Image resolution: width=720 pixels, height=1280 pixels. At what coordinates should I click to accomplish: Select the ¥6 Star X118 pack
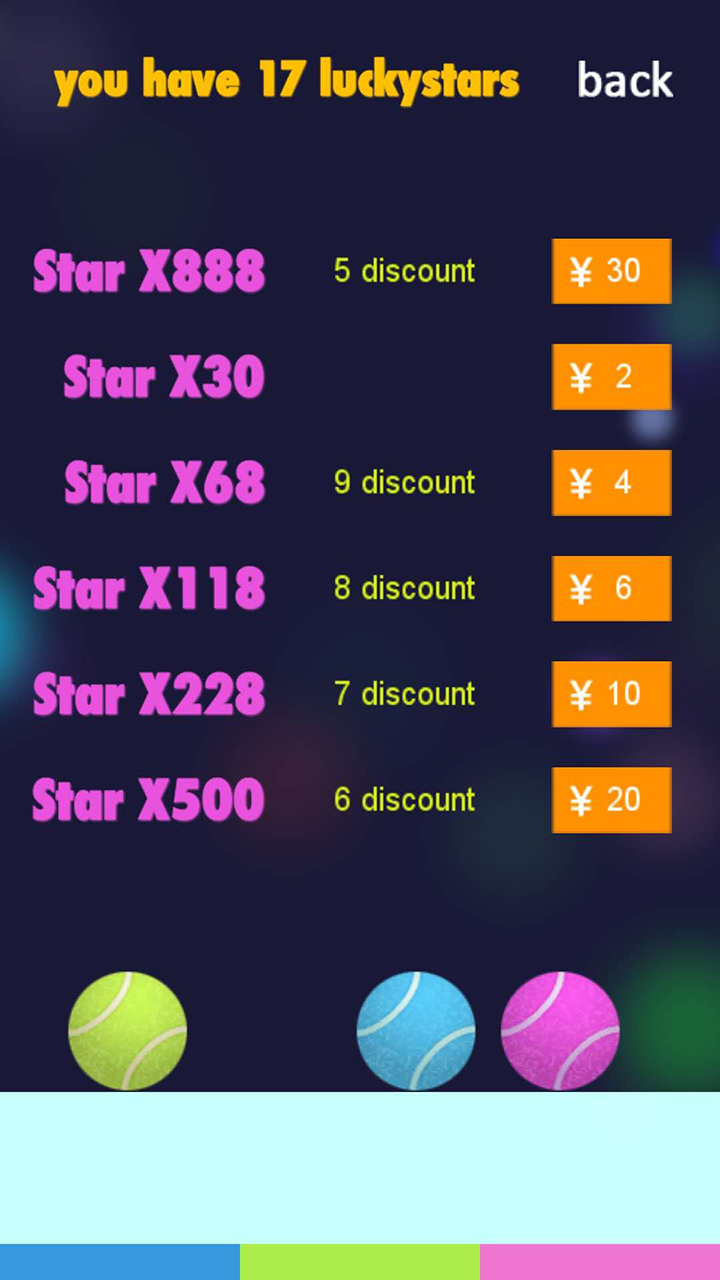pyautogui.click(x=611, y=588)
